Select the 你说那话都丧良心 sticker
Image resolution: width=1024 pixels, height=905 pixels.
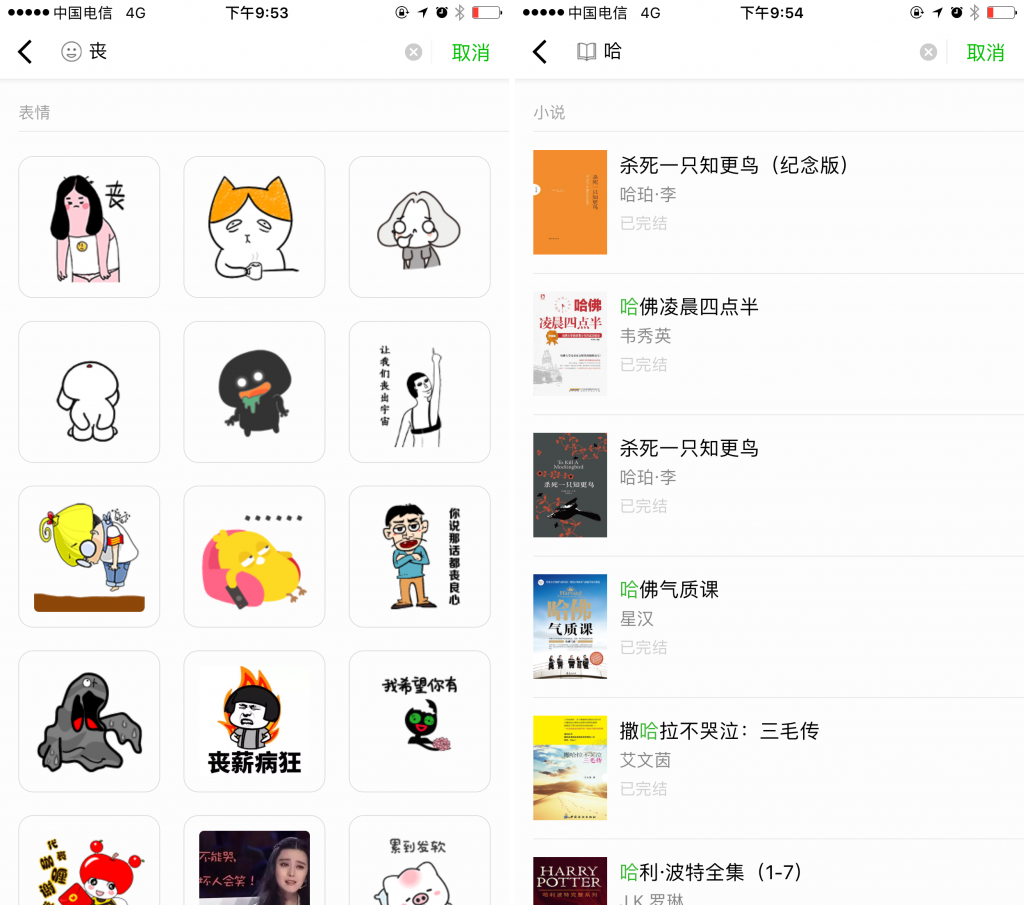point(419,556)
